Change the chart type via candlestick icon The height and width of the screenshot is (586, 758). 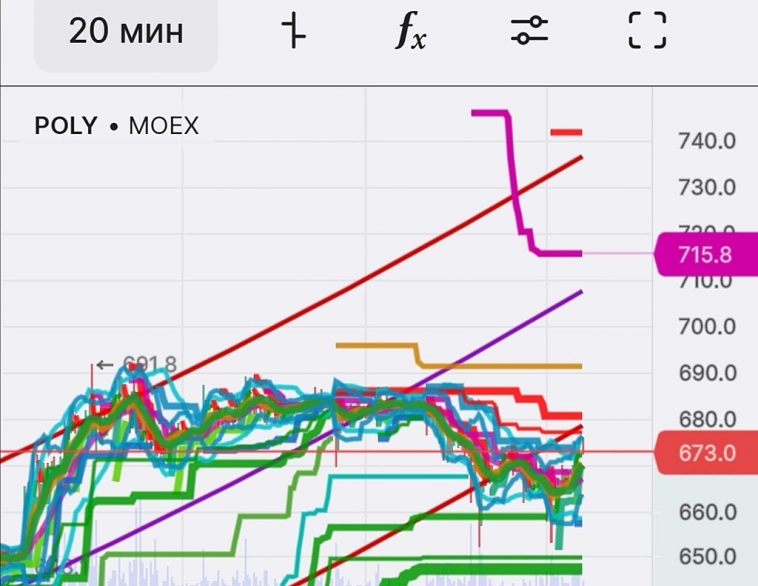pos(292,32)
